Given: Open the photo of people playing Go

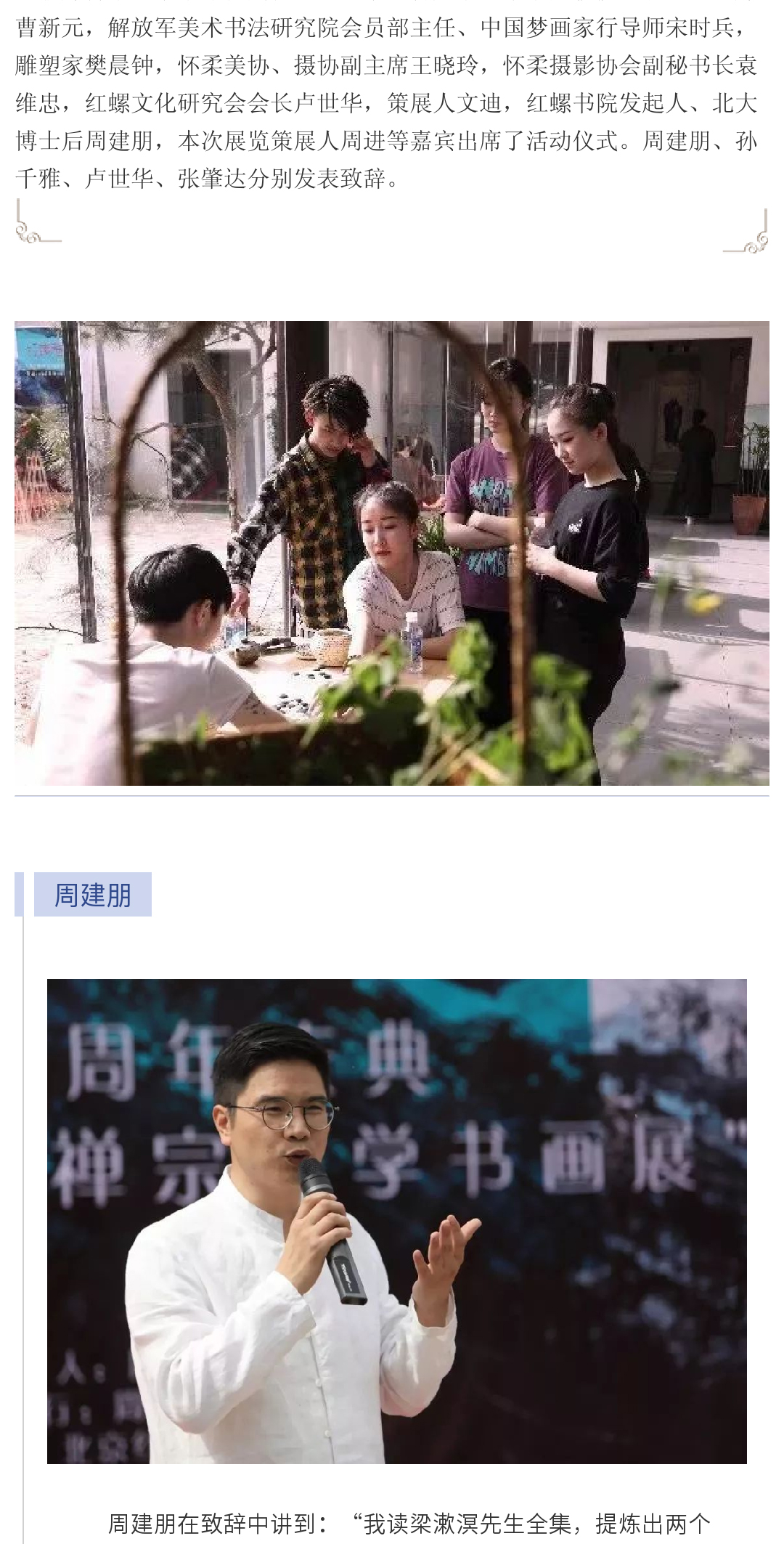Looking at the screenshot, I should (392, 553).
